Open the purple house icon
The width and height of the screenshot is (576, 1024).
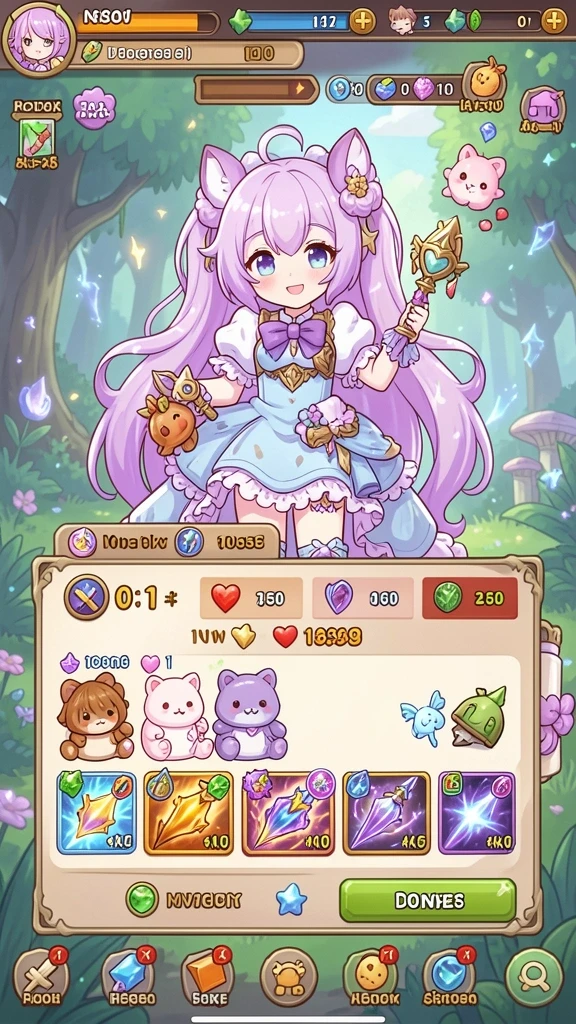coord(543,110)
